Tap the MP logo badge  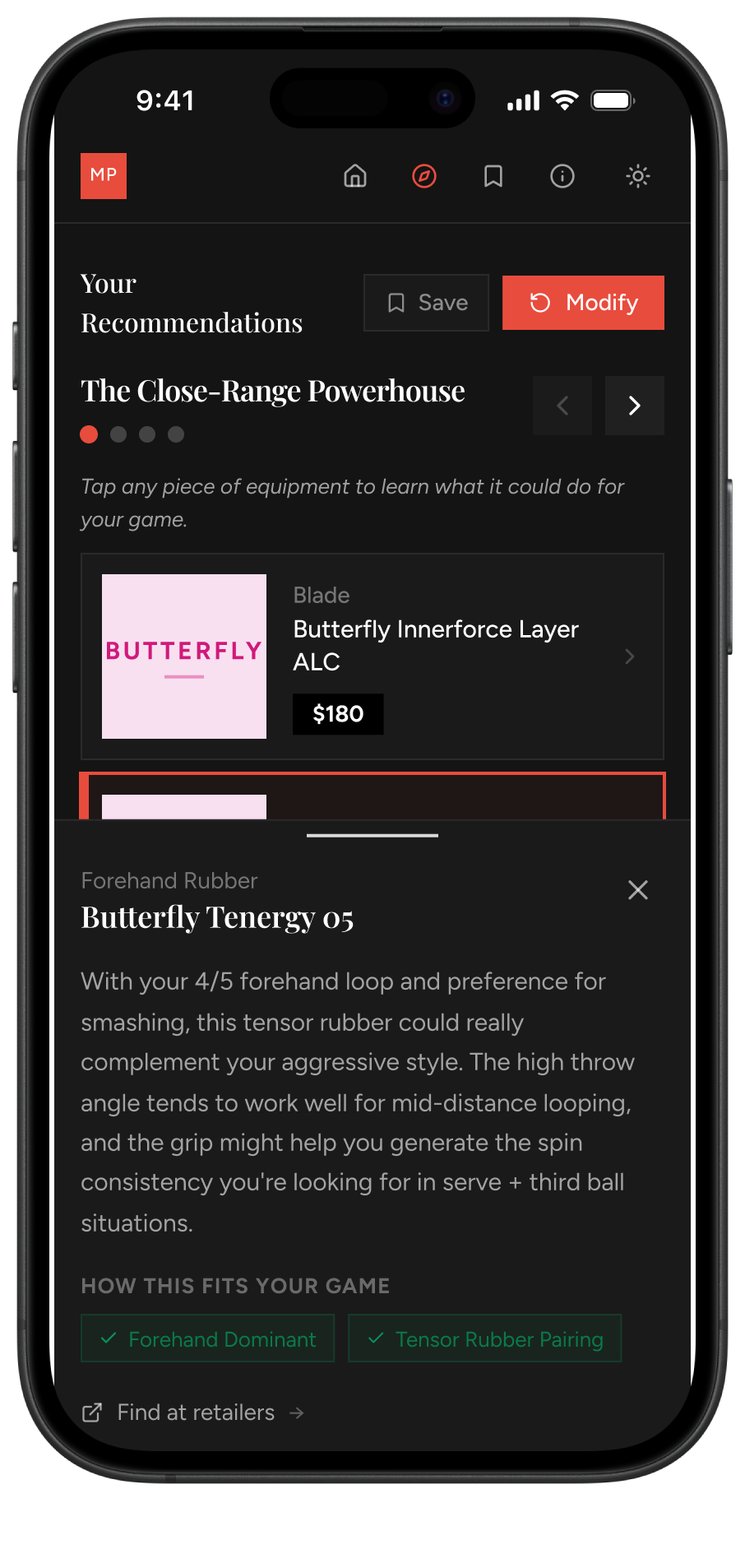point(104,176)
